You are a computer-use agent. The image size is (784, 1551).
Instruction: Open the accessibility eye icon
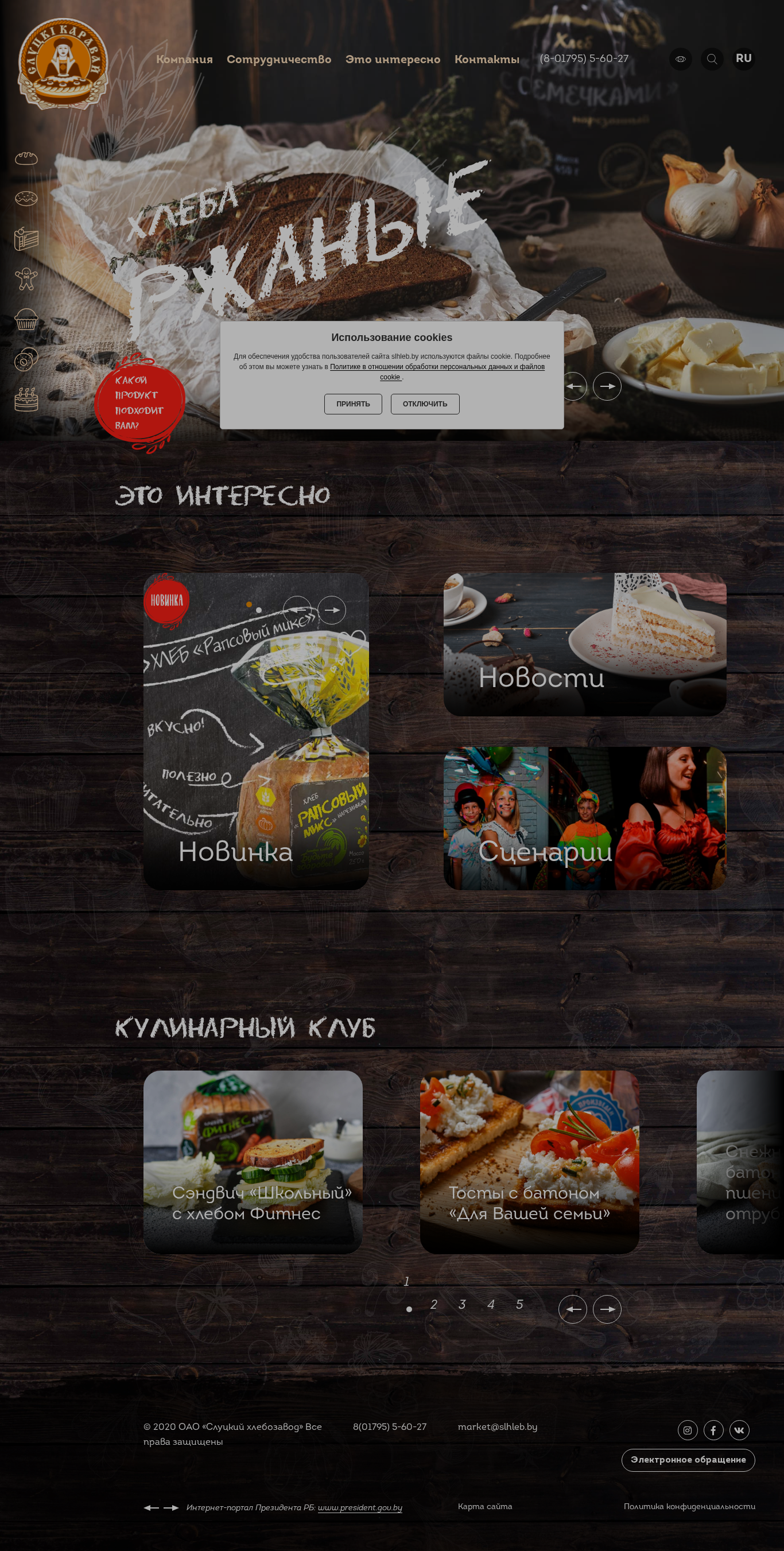[681, 59]
